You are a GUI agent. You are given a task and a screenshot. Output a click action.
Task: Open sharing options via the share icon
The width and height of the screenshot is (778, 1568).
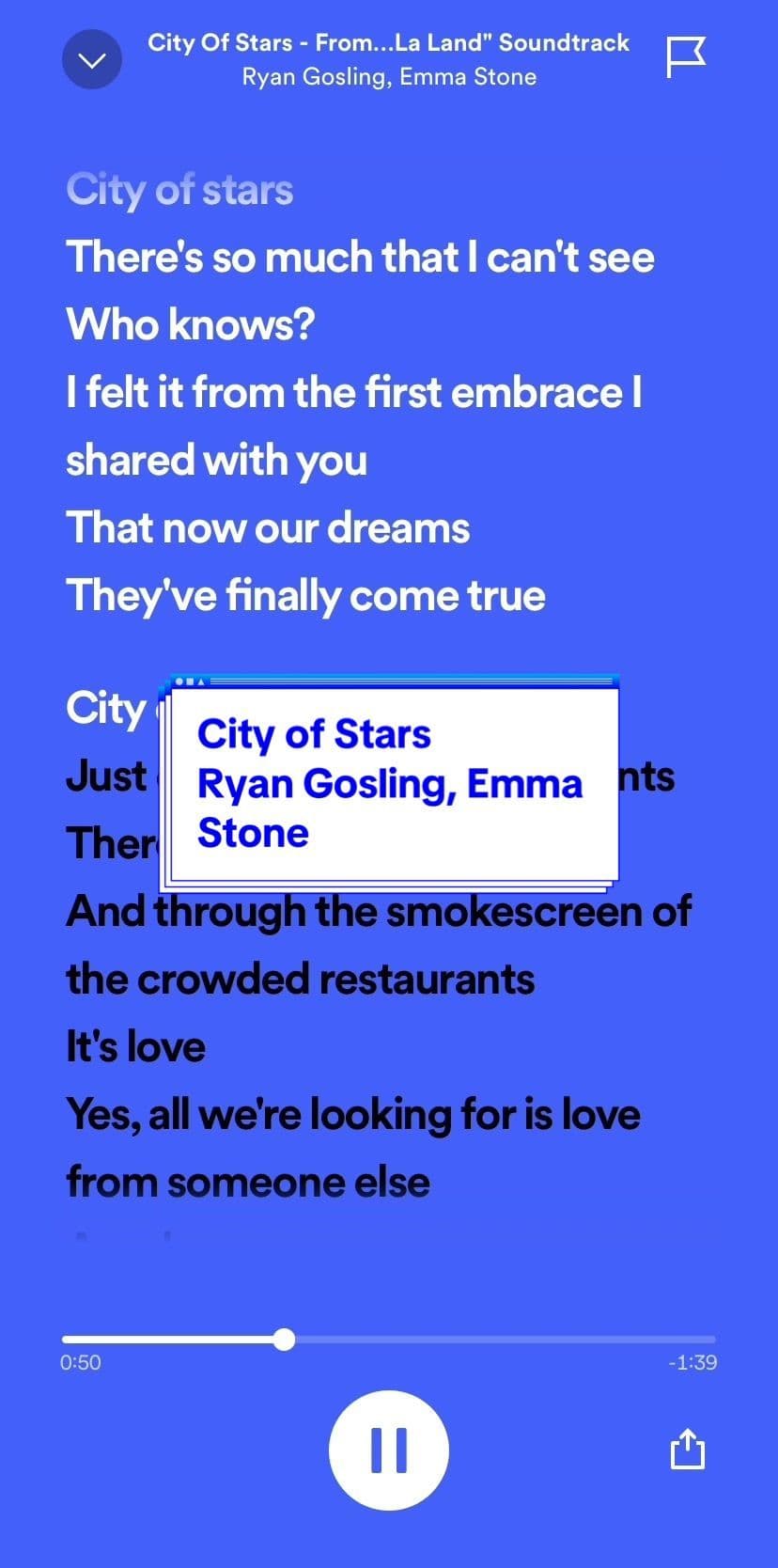coord(687,1450)
